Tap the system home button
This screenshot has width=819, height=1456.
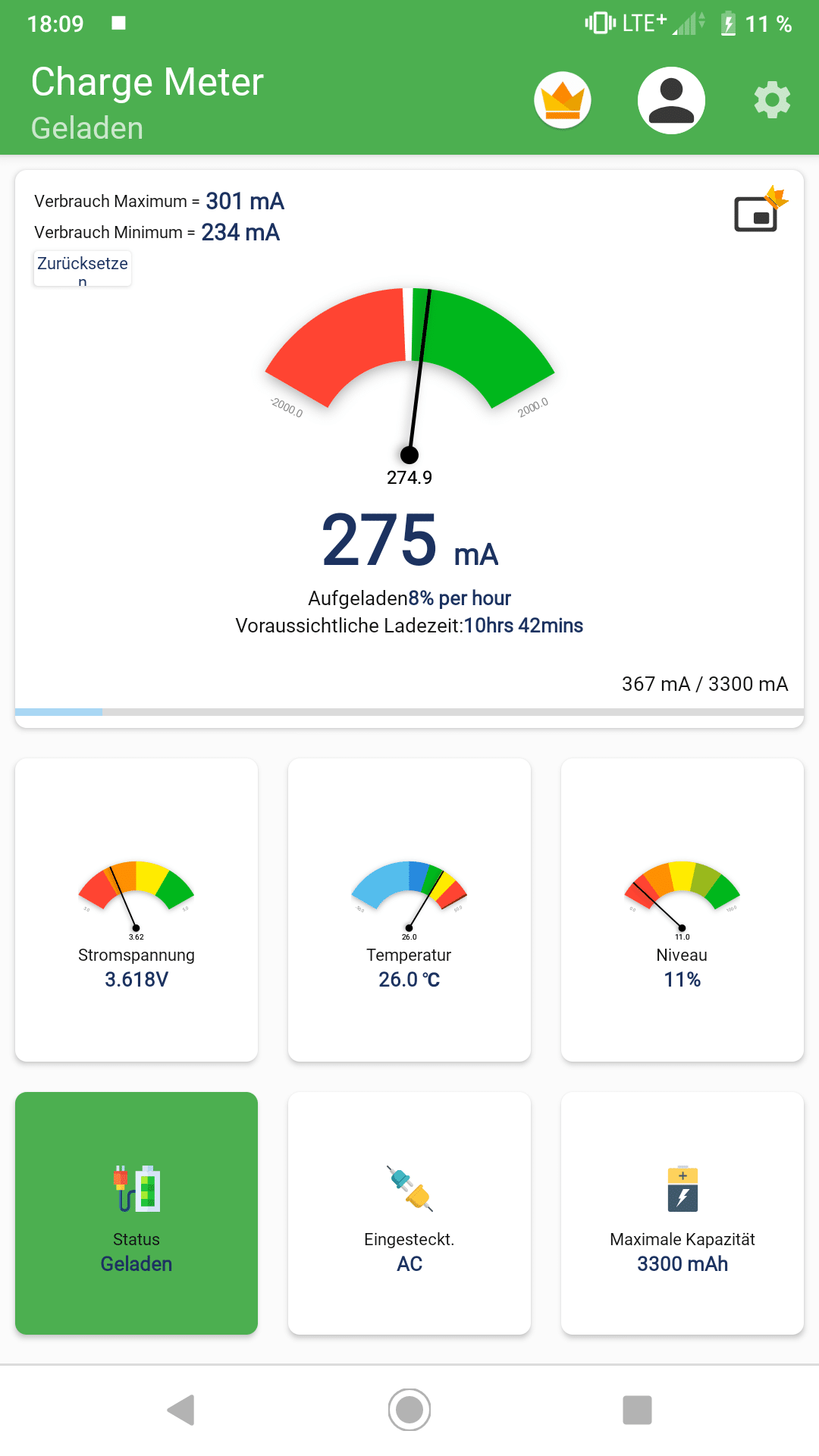click(x=409, y=1410)
